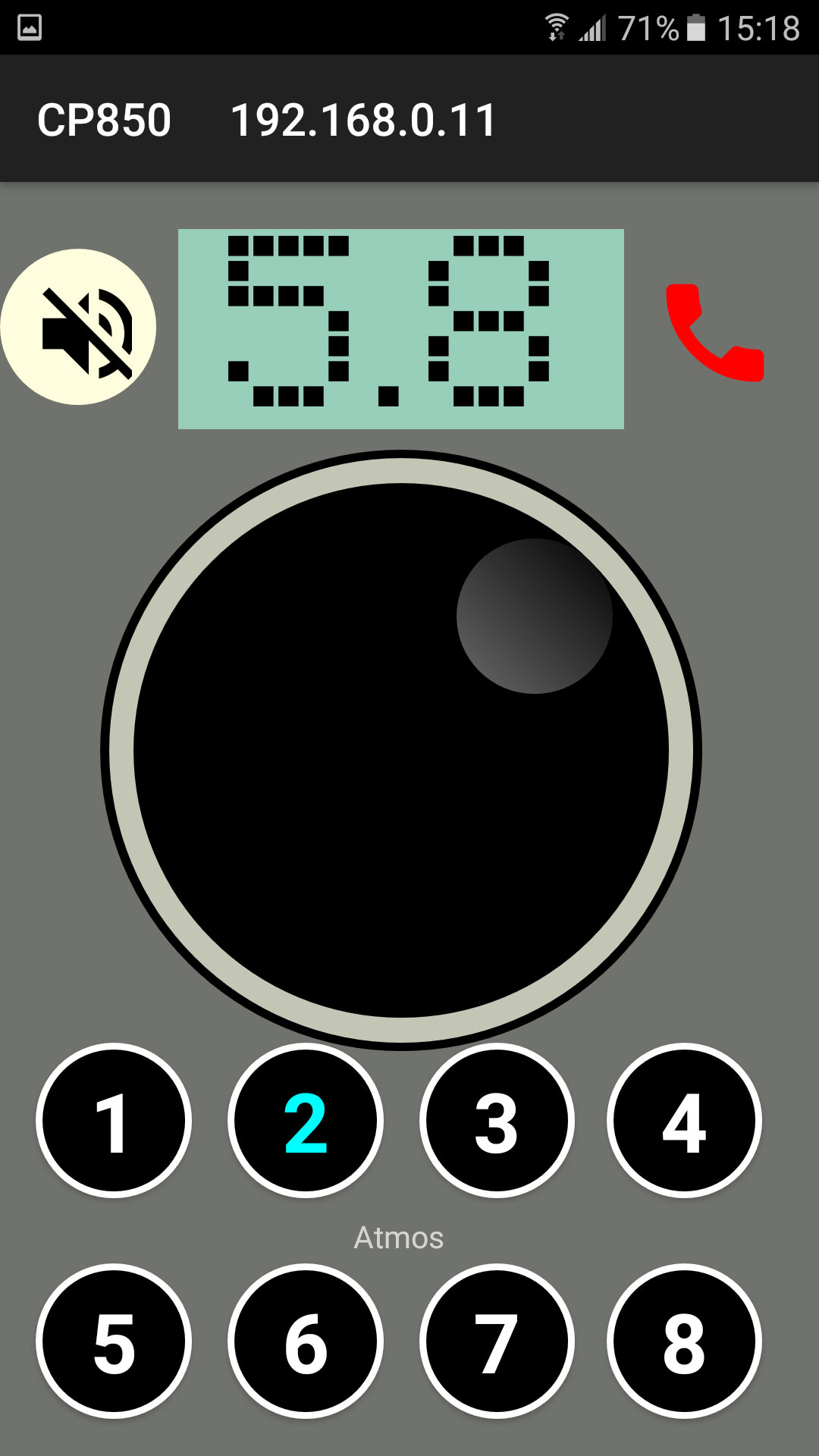The height and width of the screenshot is (1456, 819).
Task: Activate preset button 5
Action: click(114, 1341)
